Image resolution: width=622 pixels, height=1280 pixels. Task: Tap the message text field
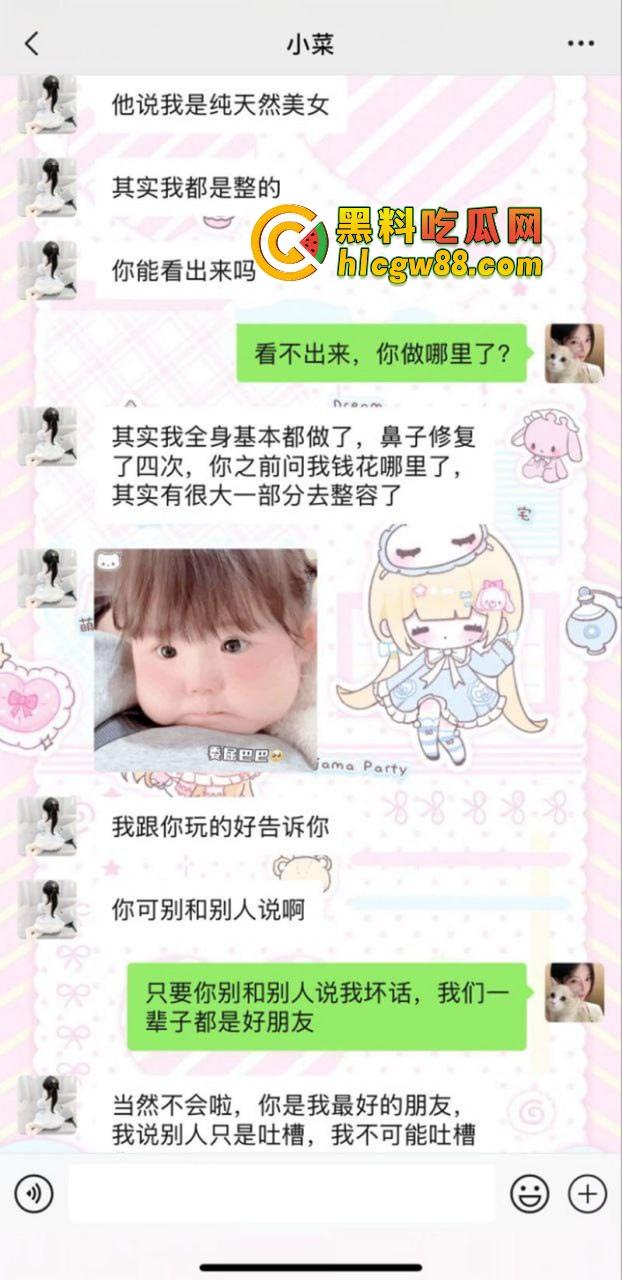point(282,1193)
